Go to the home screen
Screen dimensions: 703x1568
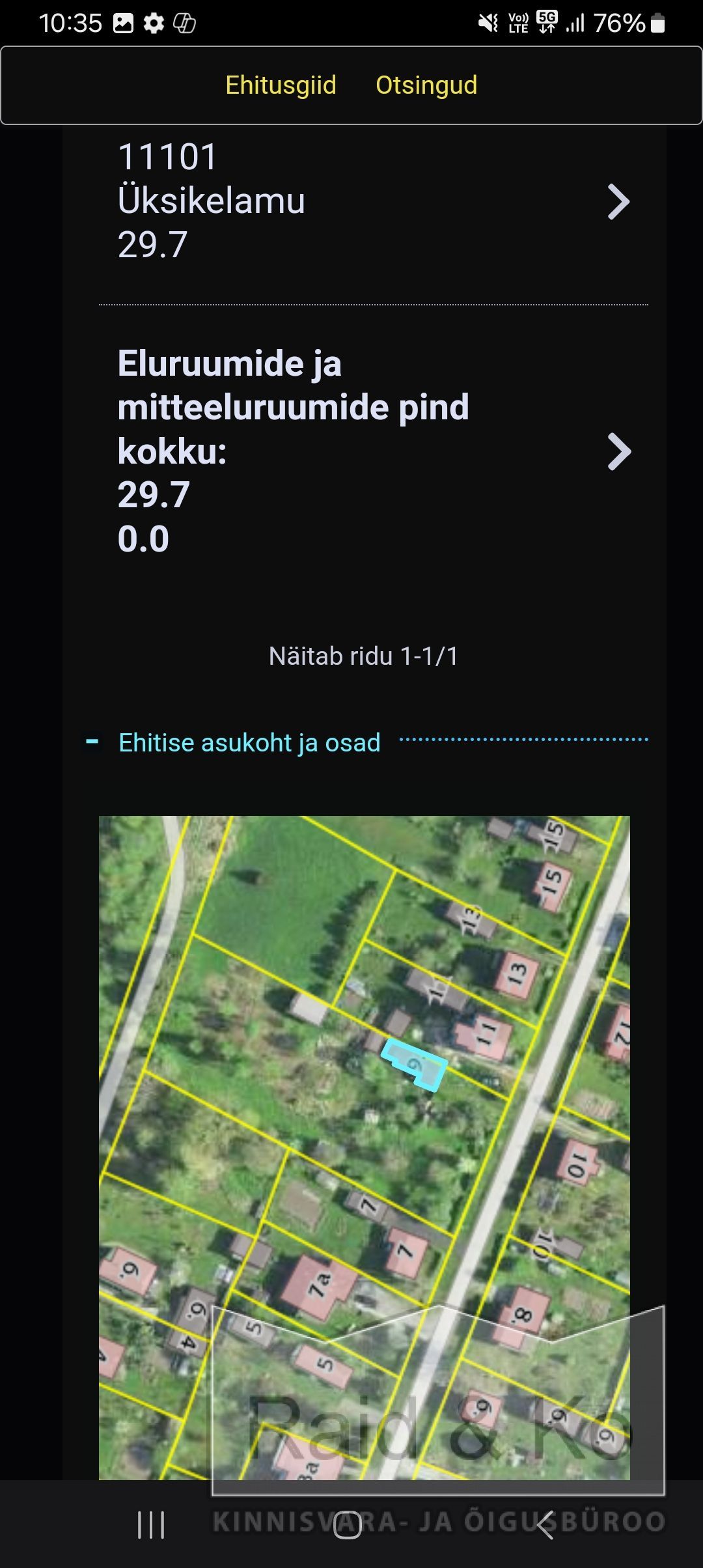click(348, 1525)
